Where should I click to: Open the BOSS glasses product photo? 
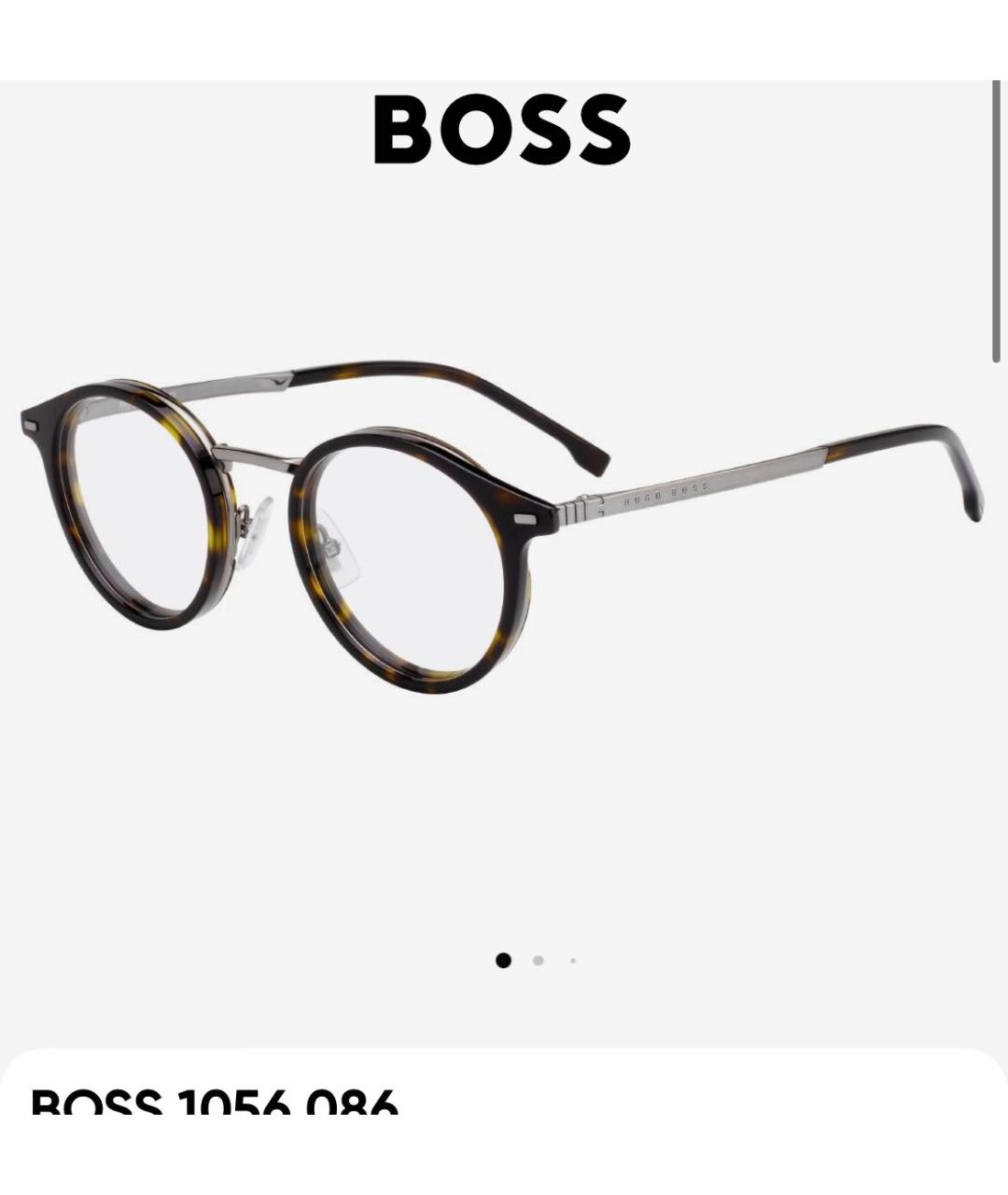[502, 523]
